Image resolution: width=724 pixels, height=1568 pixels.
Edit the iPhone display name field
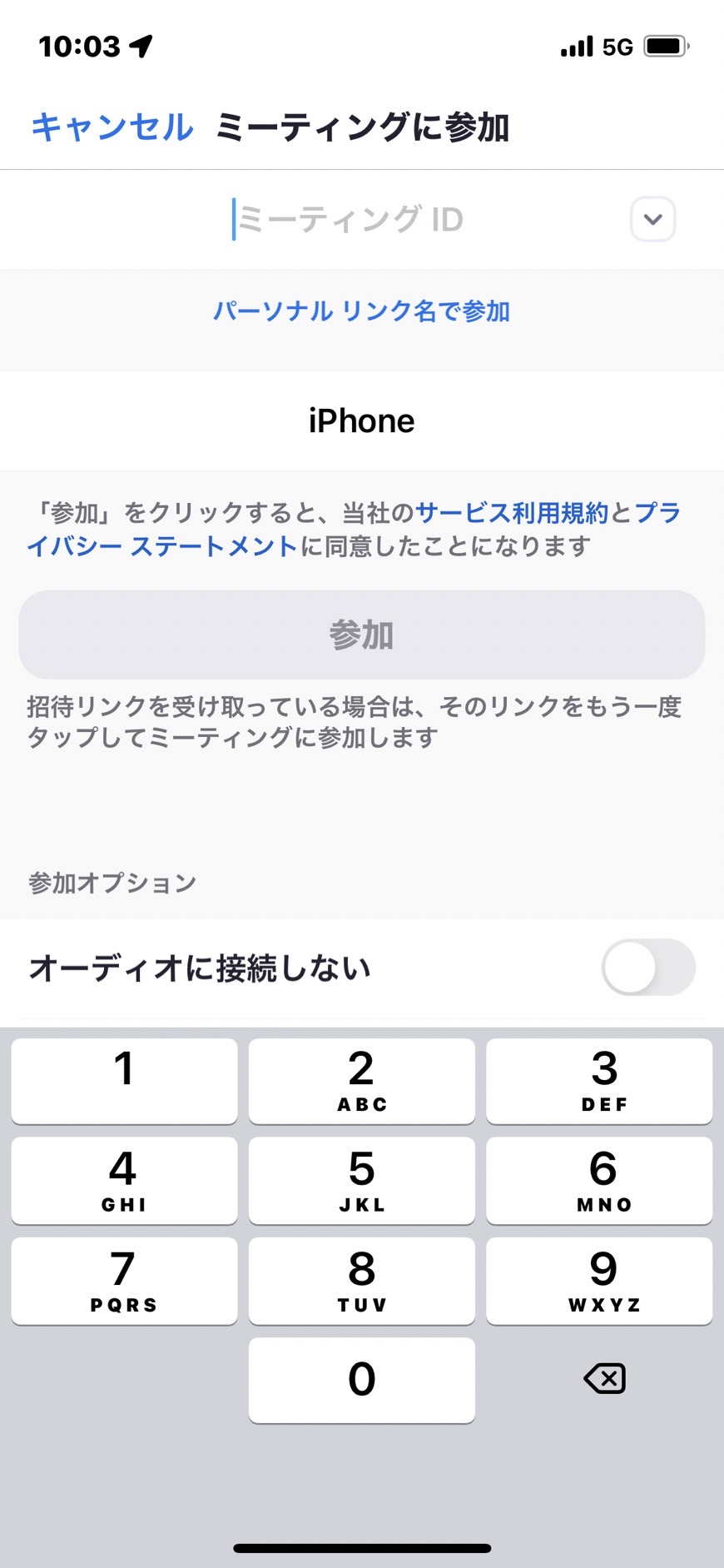(361, 421)
